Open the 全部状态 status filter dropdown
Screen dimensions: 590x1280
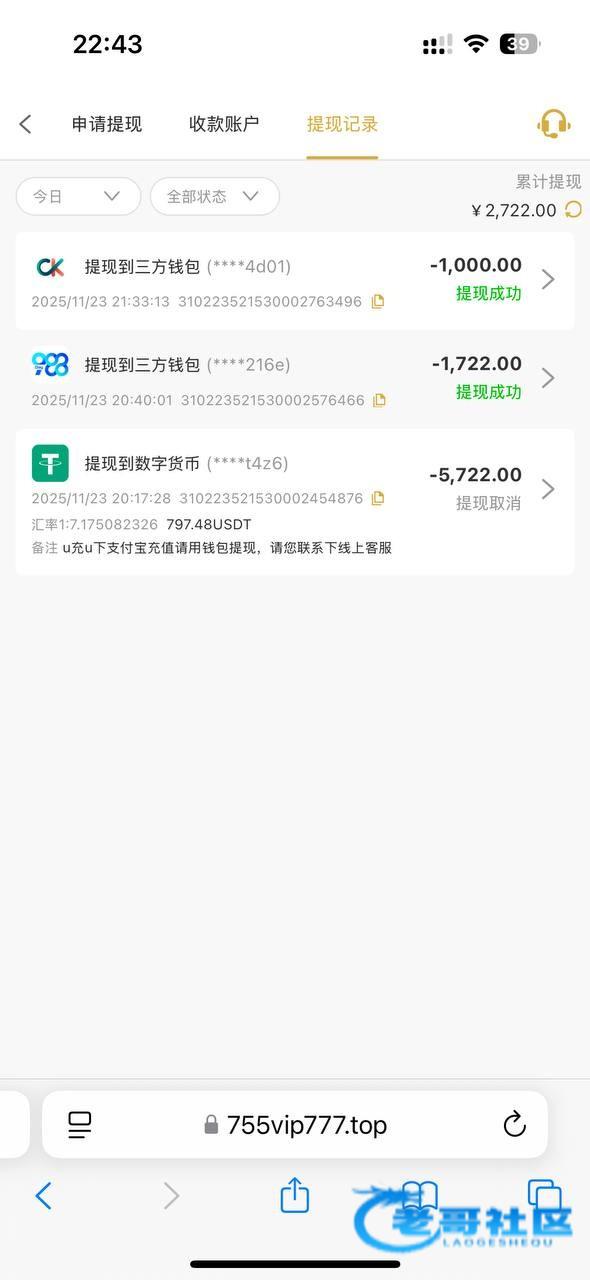pyautogui.click(x=214, y=196)
